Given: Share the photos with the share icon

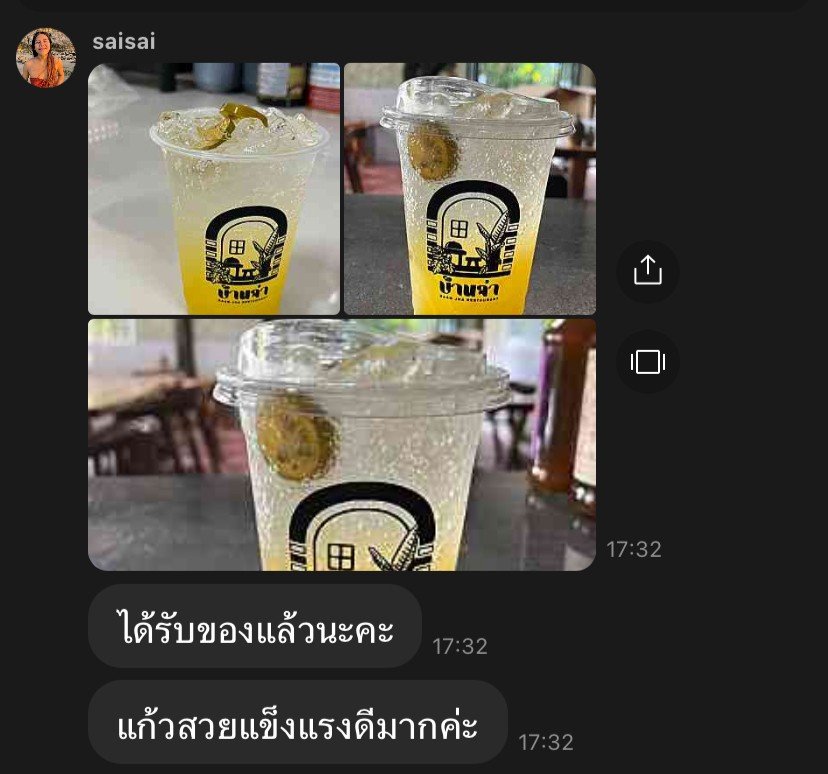Looking at the screenshot, I should [x=648, y=271].
